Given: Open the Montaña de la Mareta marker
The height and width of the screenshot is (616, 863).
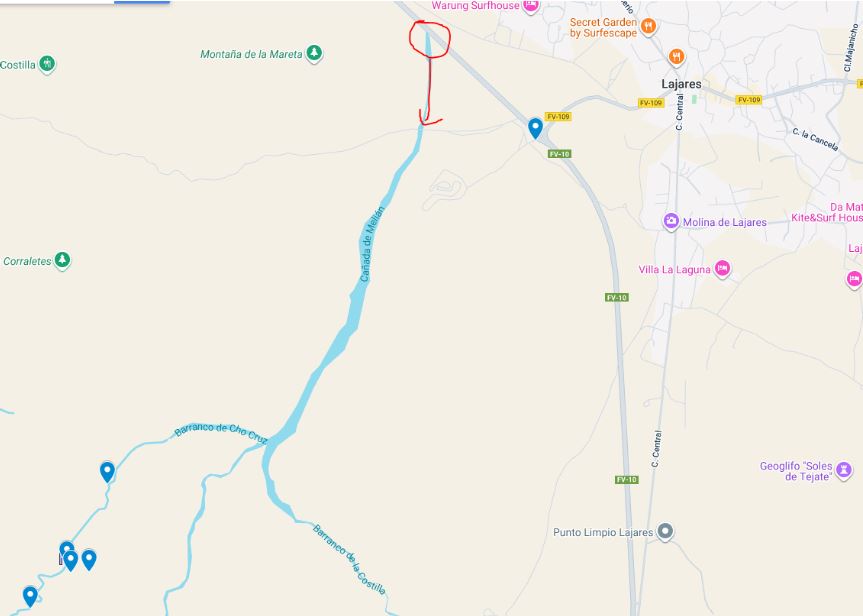Looking at the screenshot, I should click(x=314, y=53).
